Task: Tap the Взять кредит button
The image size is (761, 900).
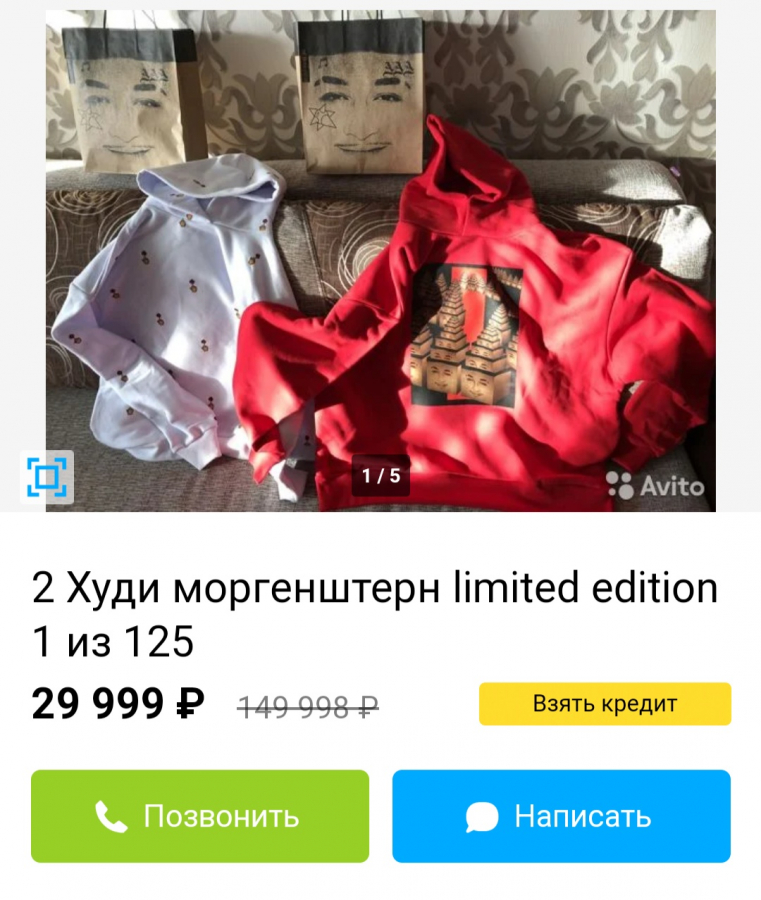Action: pyautogui.click(x=604, y=704)
